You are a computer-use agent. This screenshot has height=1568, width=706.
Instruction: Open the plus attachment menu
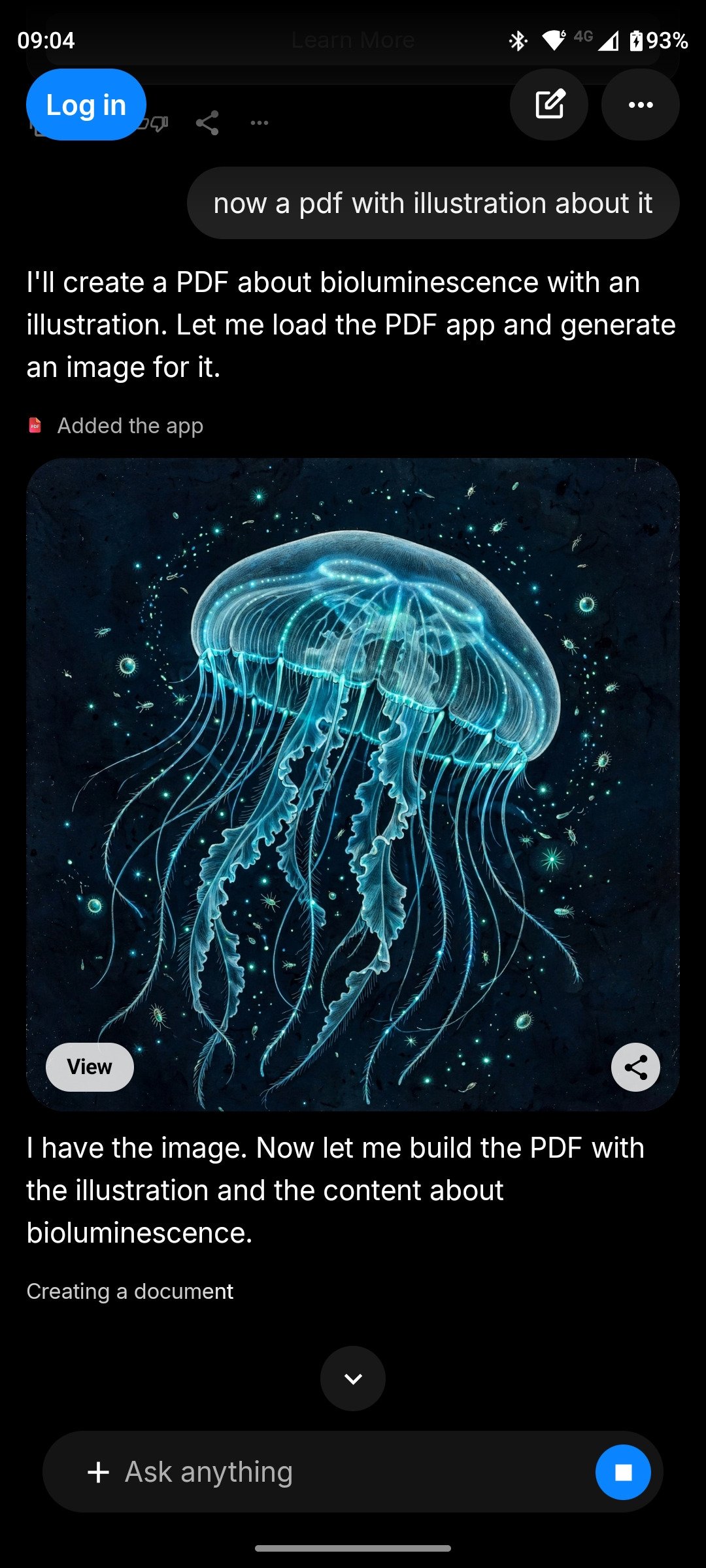(x=98, y=1472)
